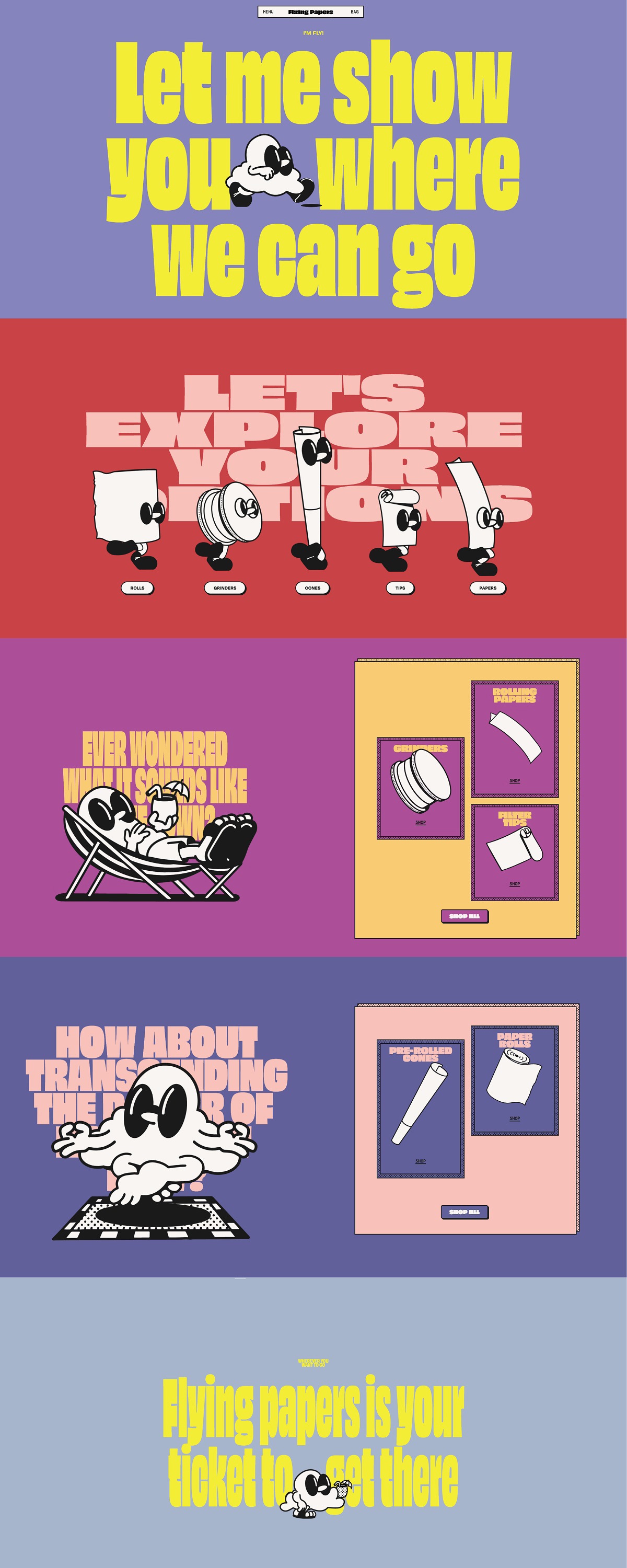Select the GRINDERS category button
Screen dimensions: 627x1568
225,588
